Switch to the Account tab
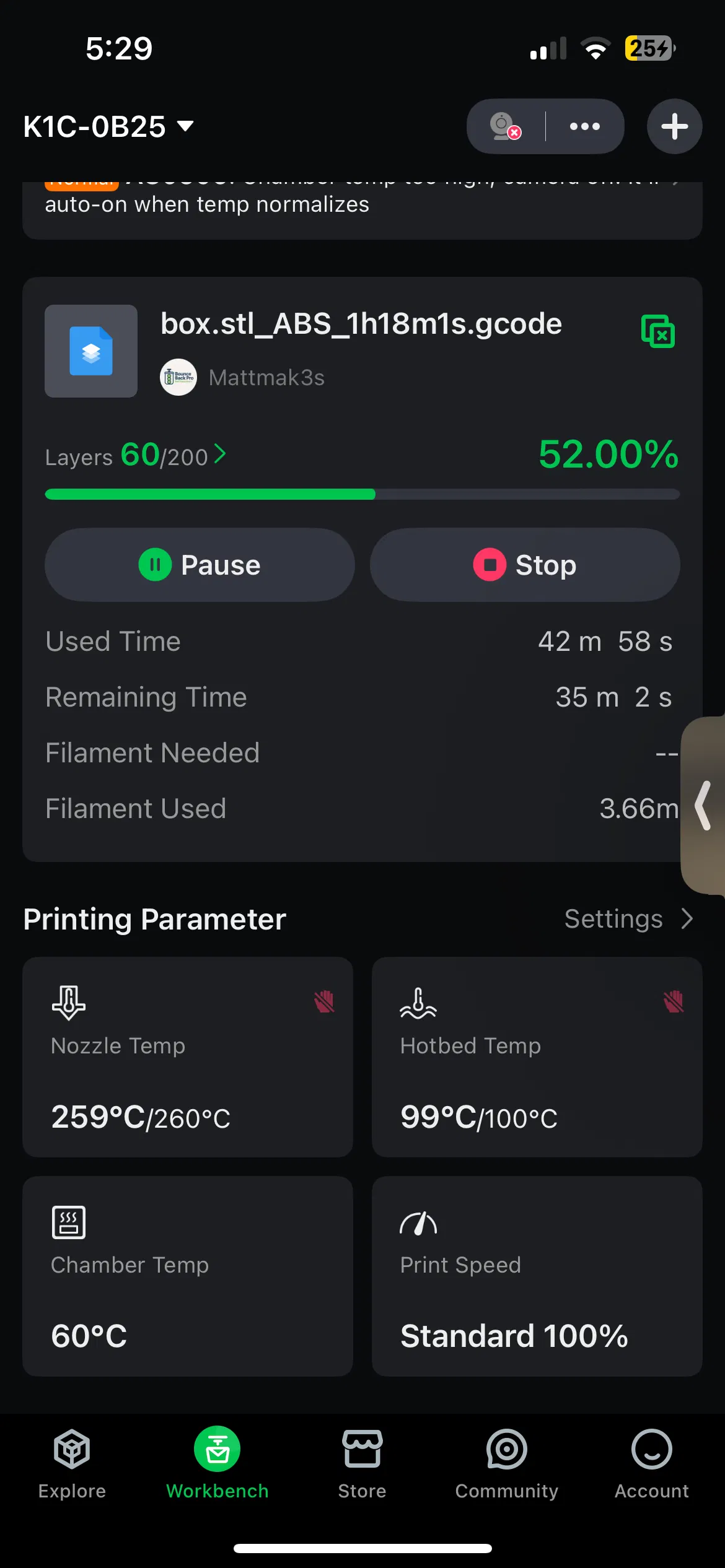The width and height of the screenshot is (725, 1568). [x=651, y=1464]
